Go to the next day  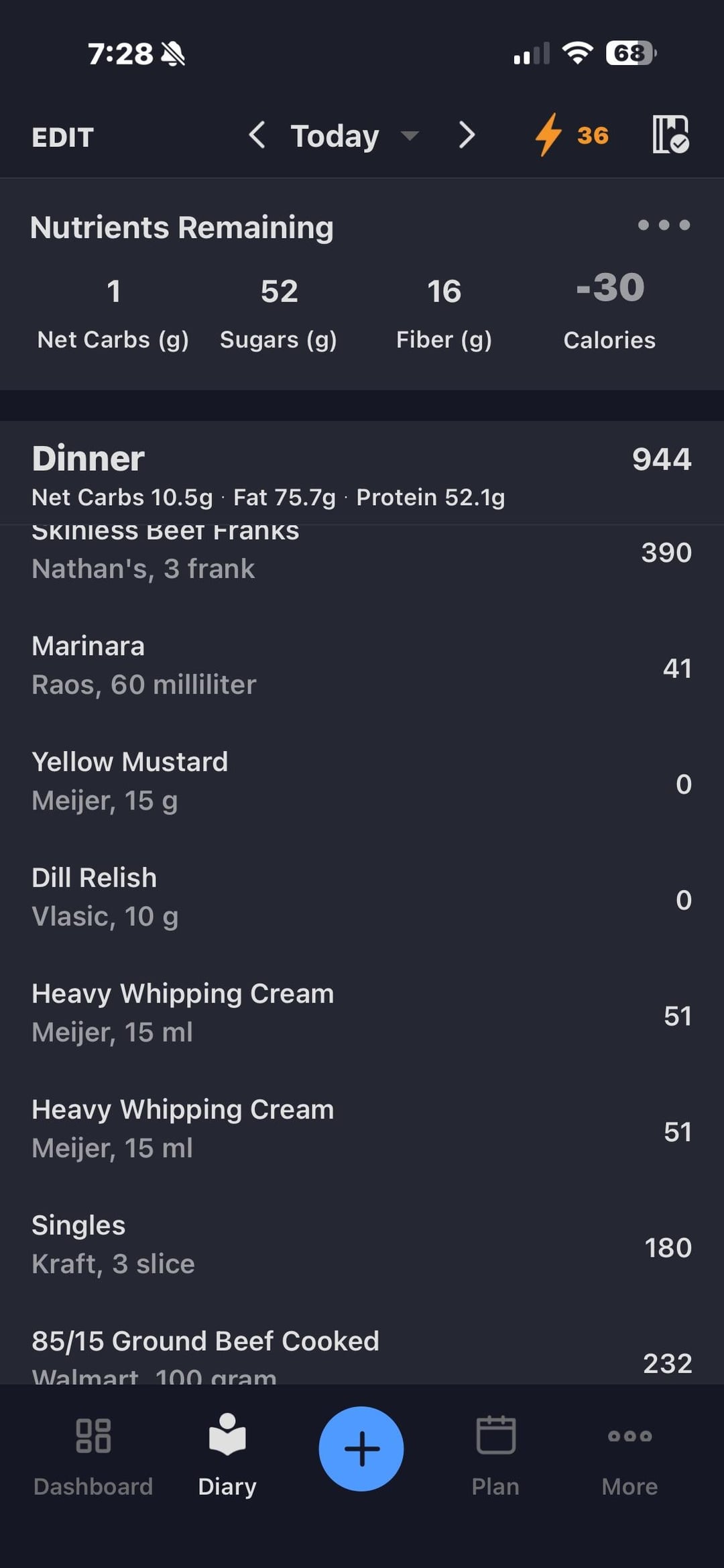coord(467,135)
